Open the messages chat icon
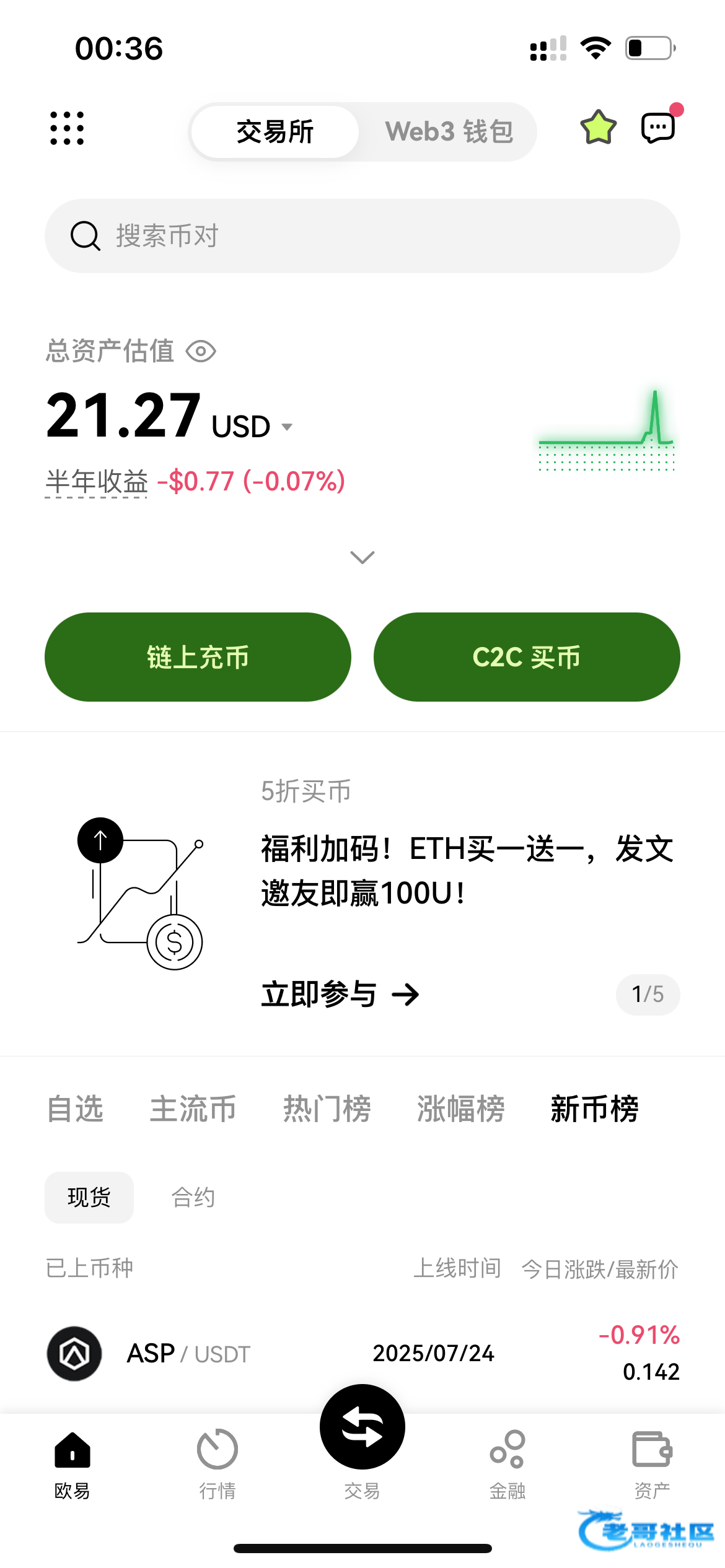This screenshot has height=1568, width=725. 657,128
